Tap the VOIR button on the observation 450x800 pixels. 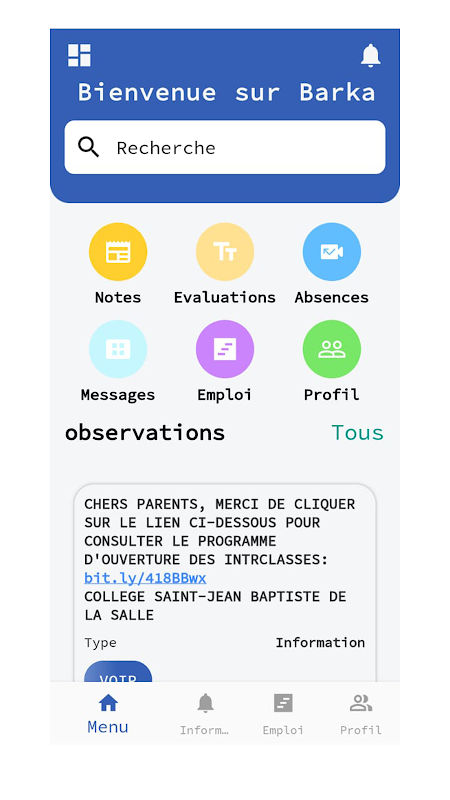[118, 672]
